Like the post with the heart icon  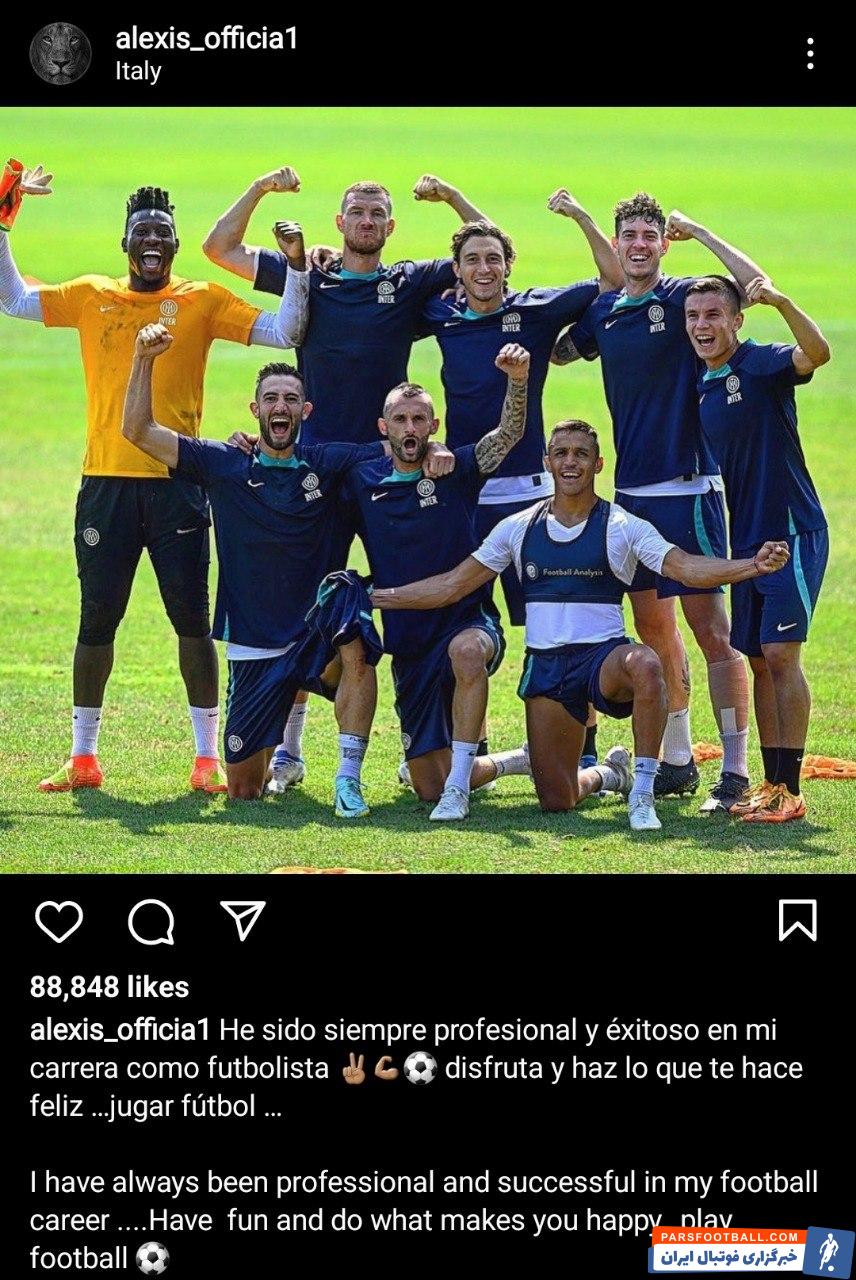59,920
